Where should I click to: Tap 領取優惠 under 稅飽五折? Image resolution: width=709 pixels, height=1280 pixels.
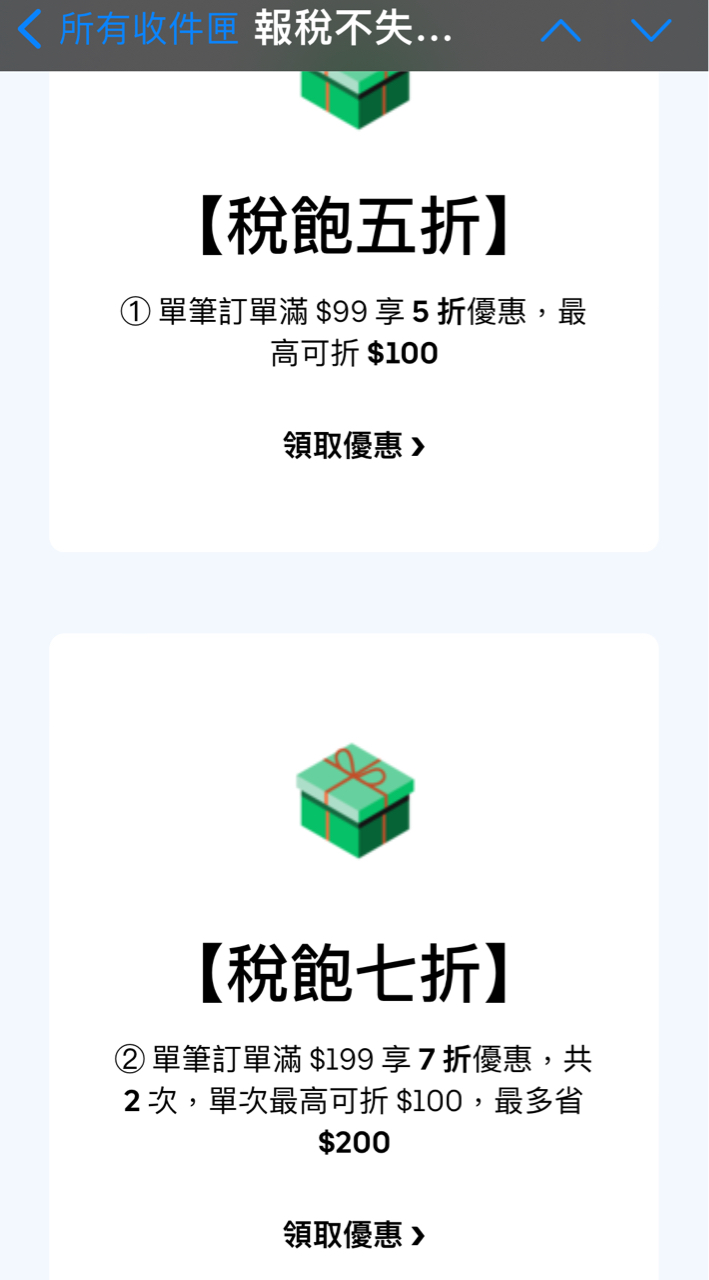354,446
